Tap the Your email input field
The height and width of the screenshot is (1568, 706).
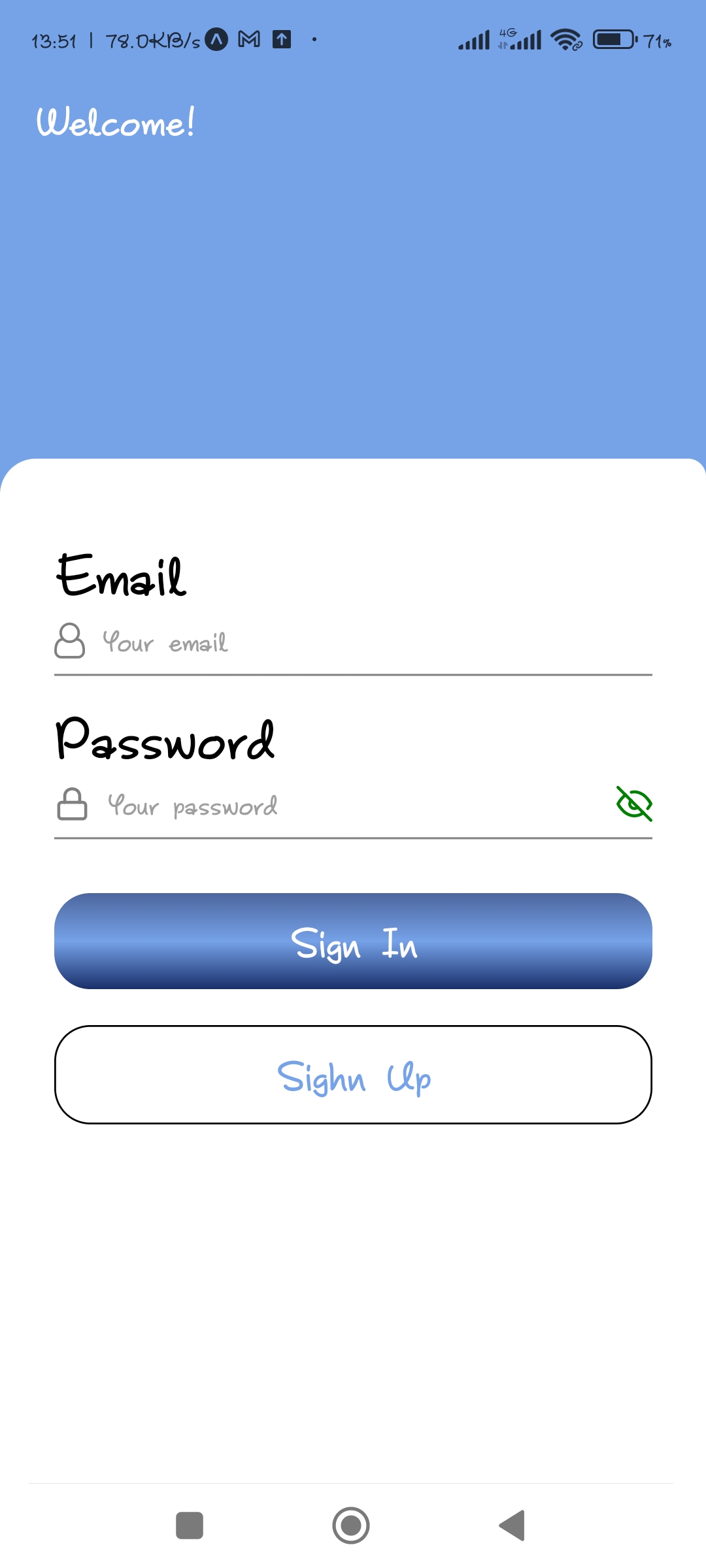[353, 644]
